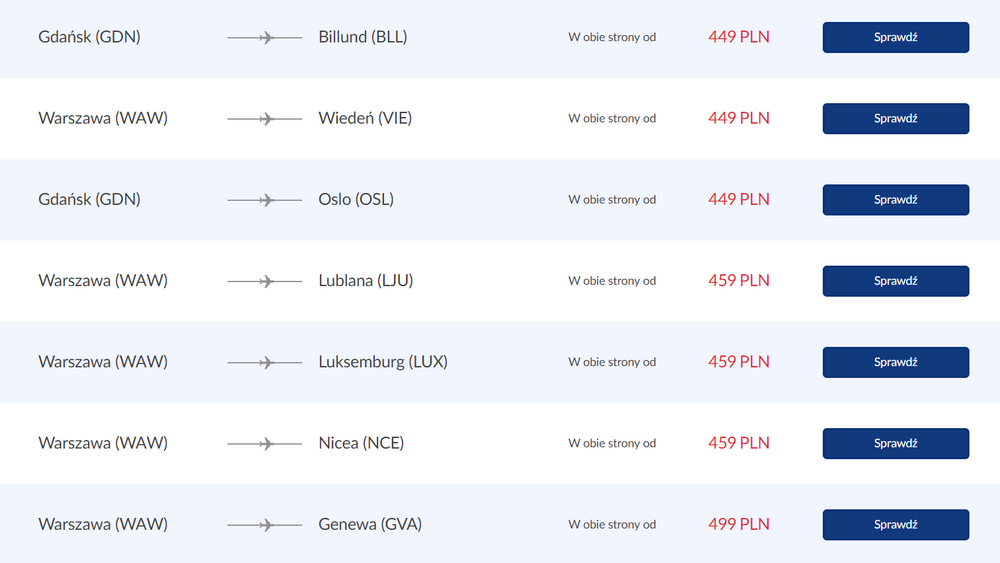View the Warszawa to Genewa offer
Viewport: 1000px width, 563px height.
895,524
